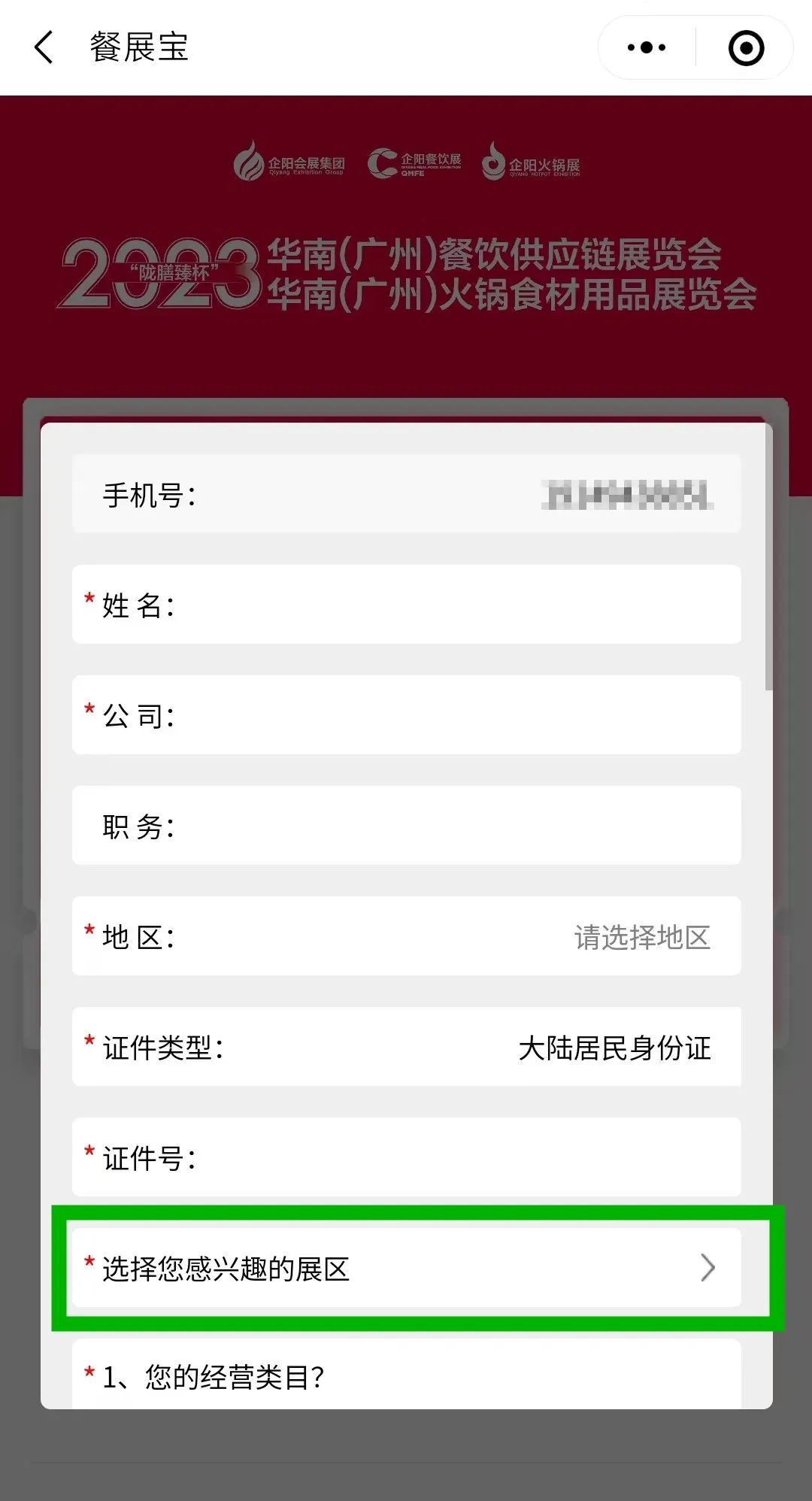Tap the 姓名 input field
This screenshot has width=812, height=1501.
click(407, 605)
